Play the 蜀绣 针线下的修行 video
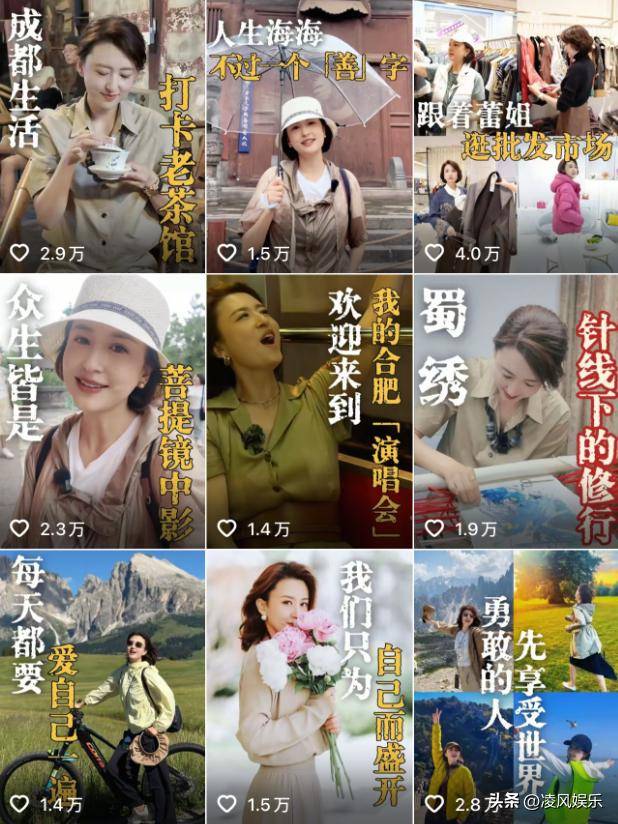Image resolution: width=618 pixels, height=824 pixels. (514, 411)
